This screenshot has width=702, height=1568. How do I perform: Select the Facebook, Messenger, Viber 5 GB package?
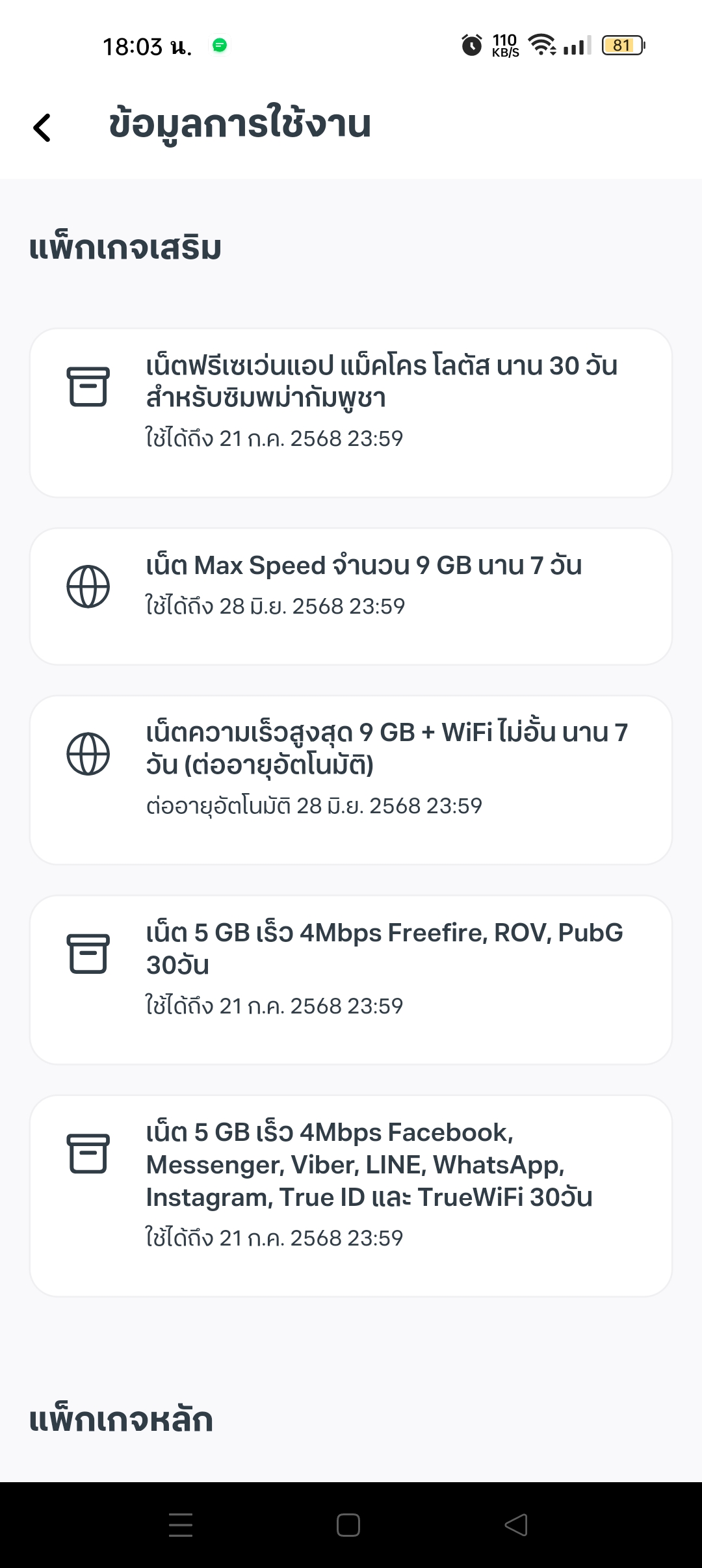351,1196
